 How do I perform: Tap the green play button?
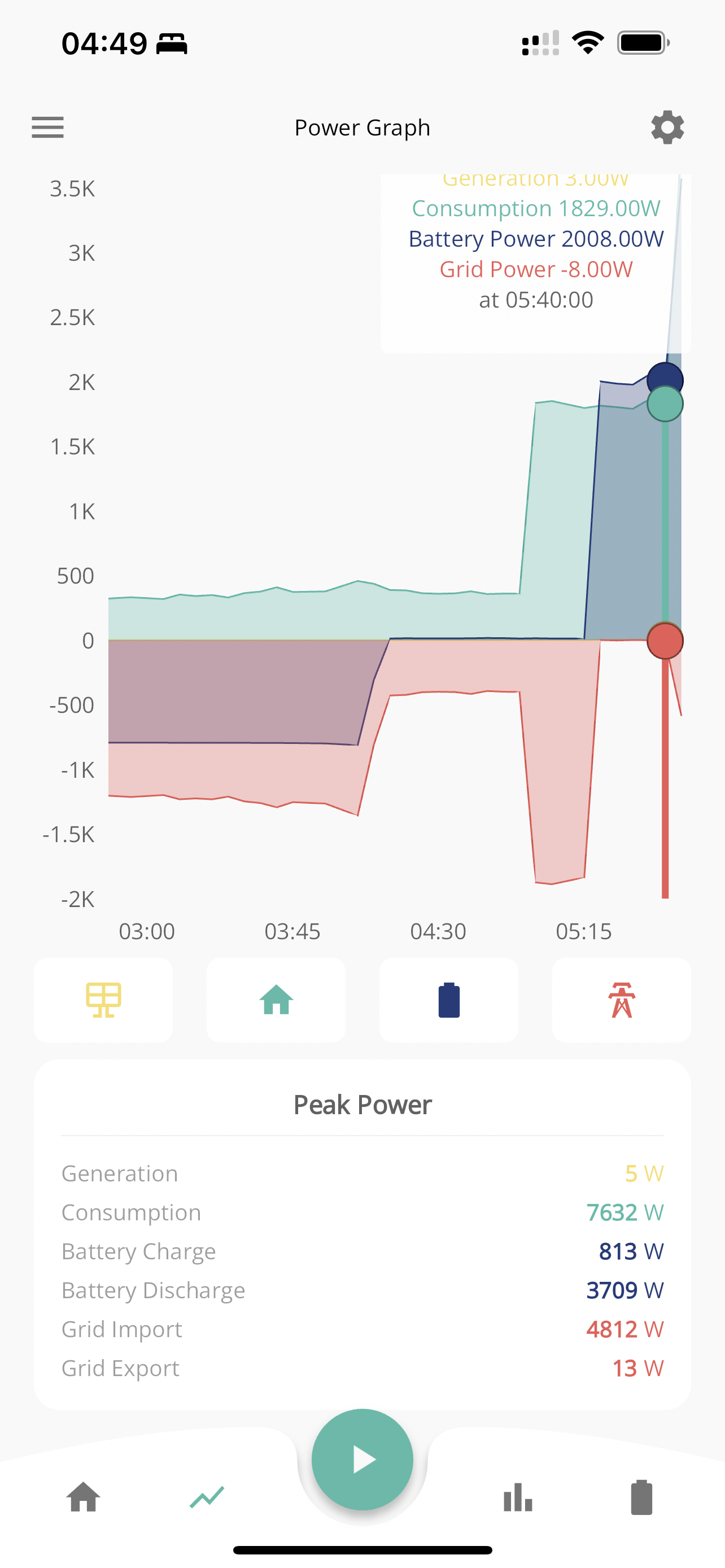coord(362,1460)
